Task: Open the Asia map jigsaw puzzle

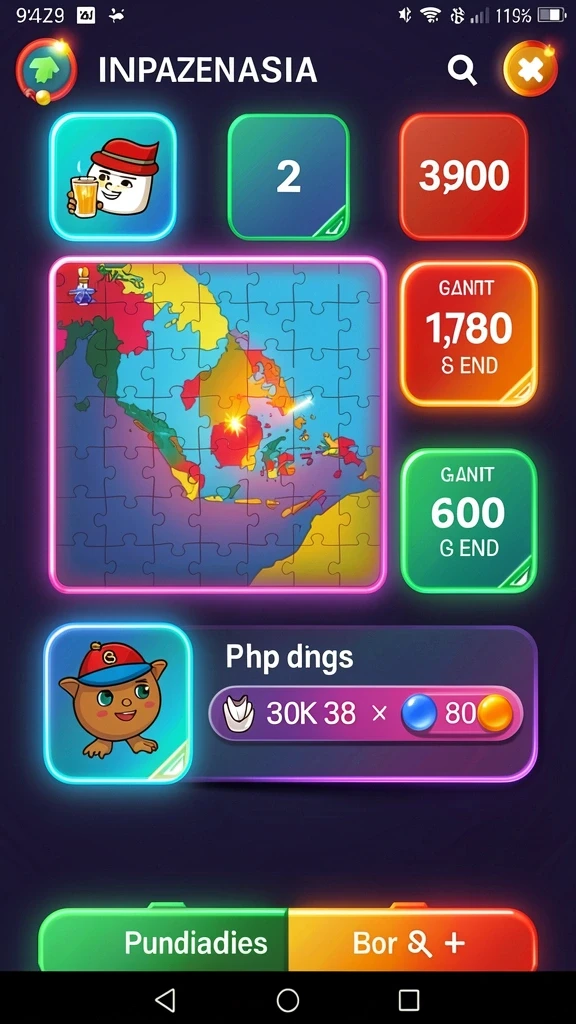Action: click(x=218, y=424)
